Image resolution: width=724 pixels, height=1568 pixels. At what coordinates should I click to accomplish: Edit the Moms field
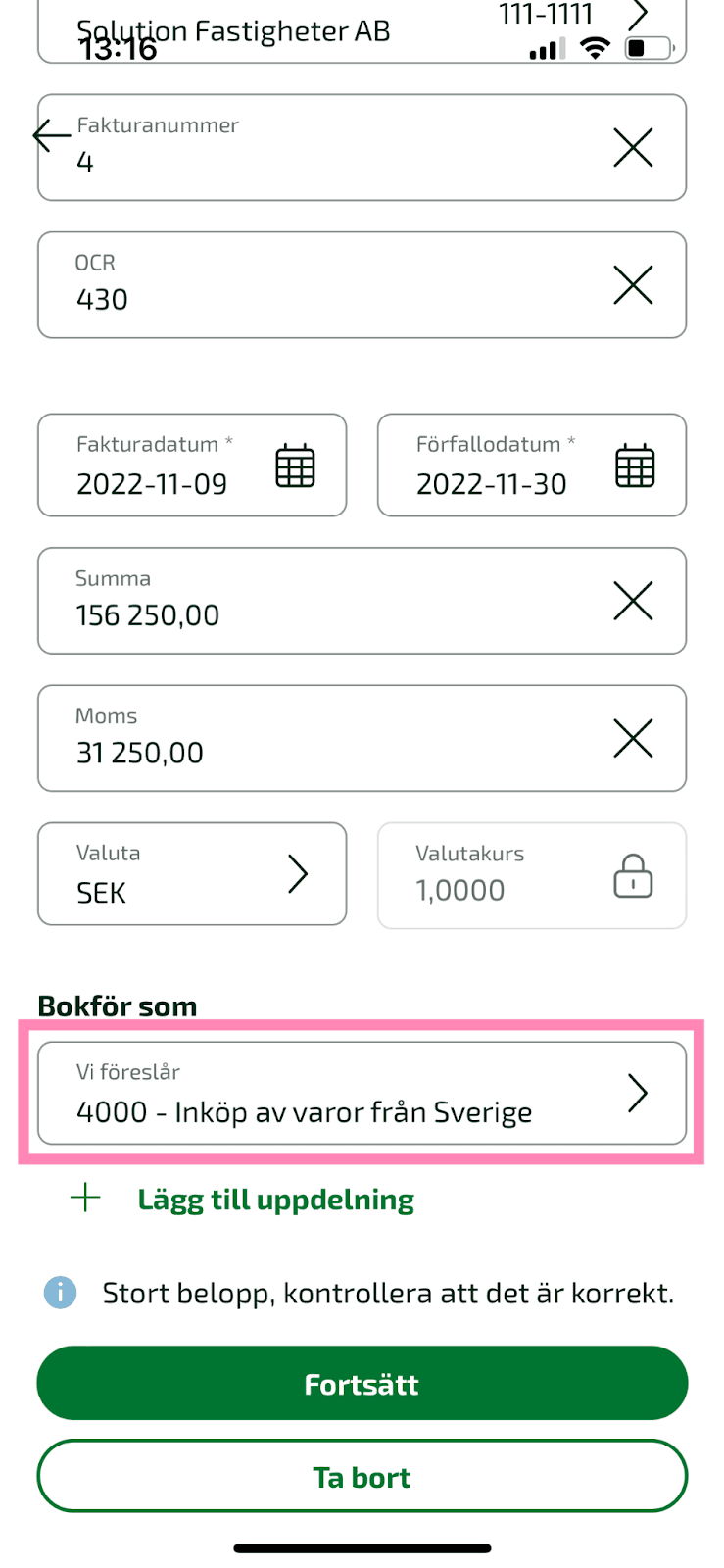[x=362, y=738]
